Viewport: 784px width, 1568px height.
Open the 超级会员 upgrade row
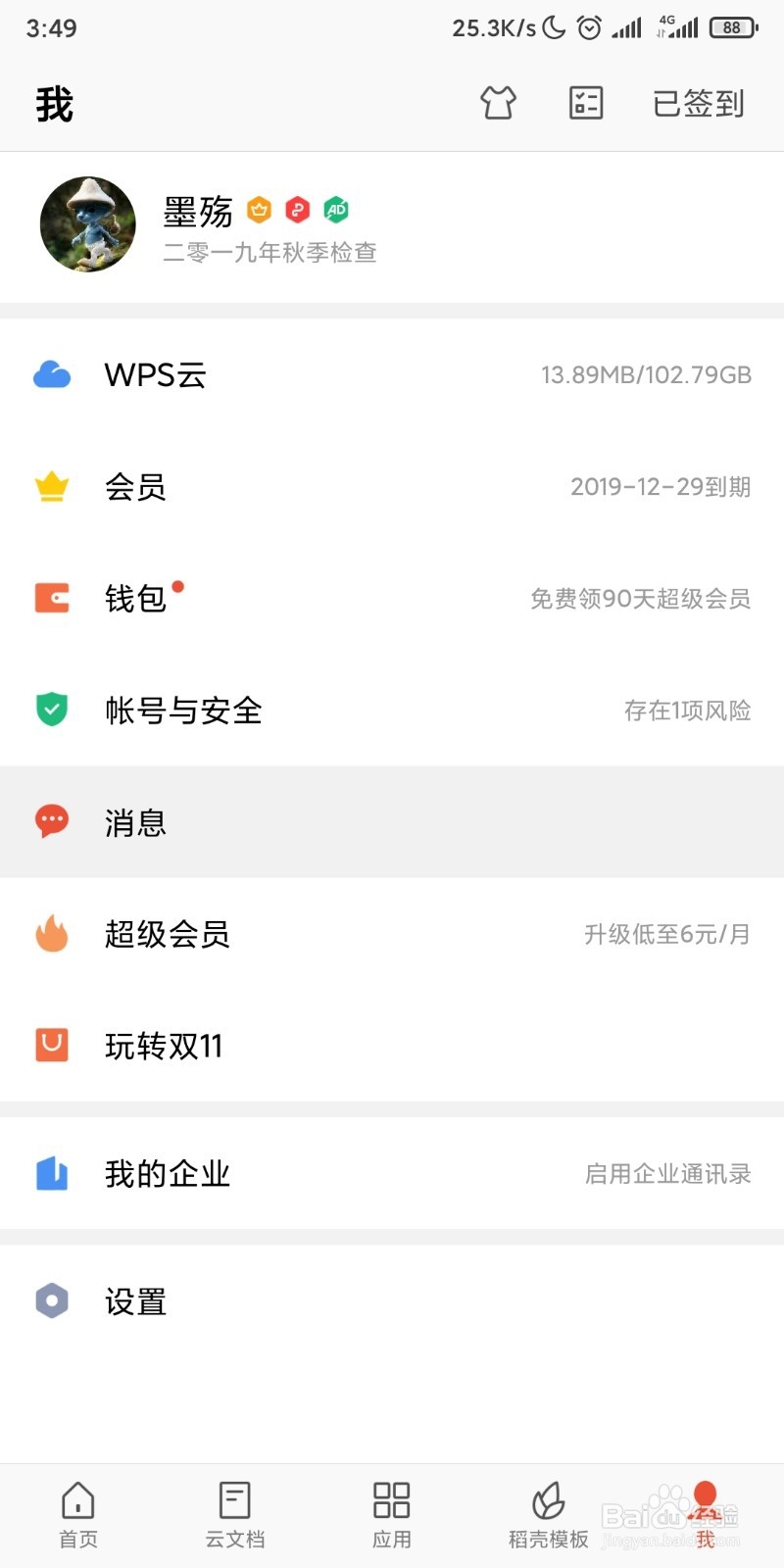point(392,934)
